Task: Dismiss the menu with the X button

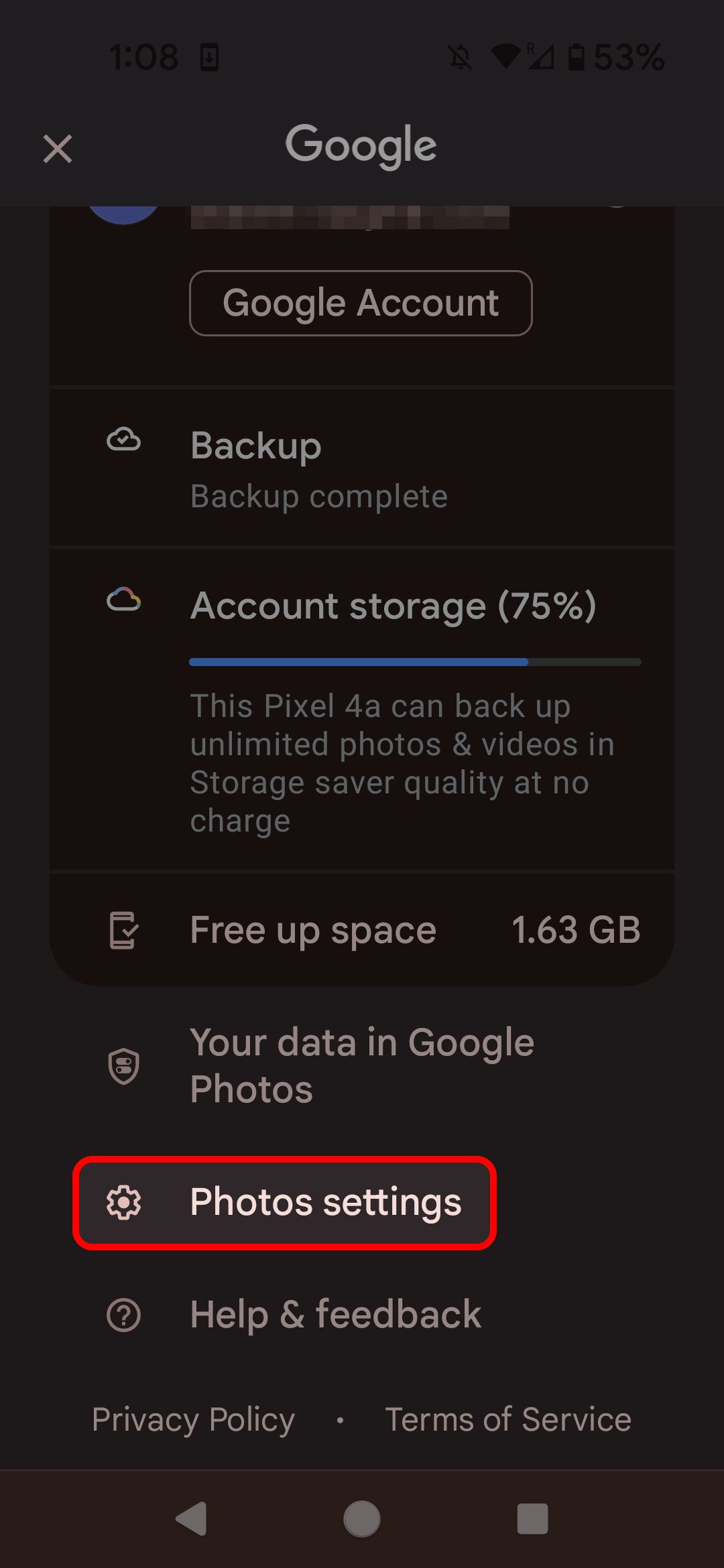Action: [x=58, y=149]
